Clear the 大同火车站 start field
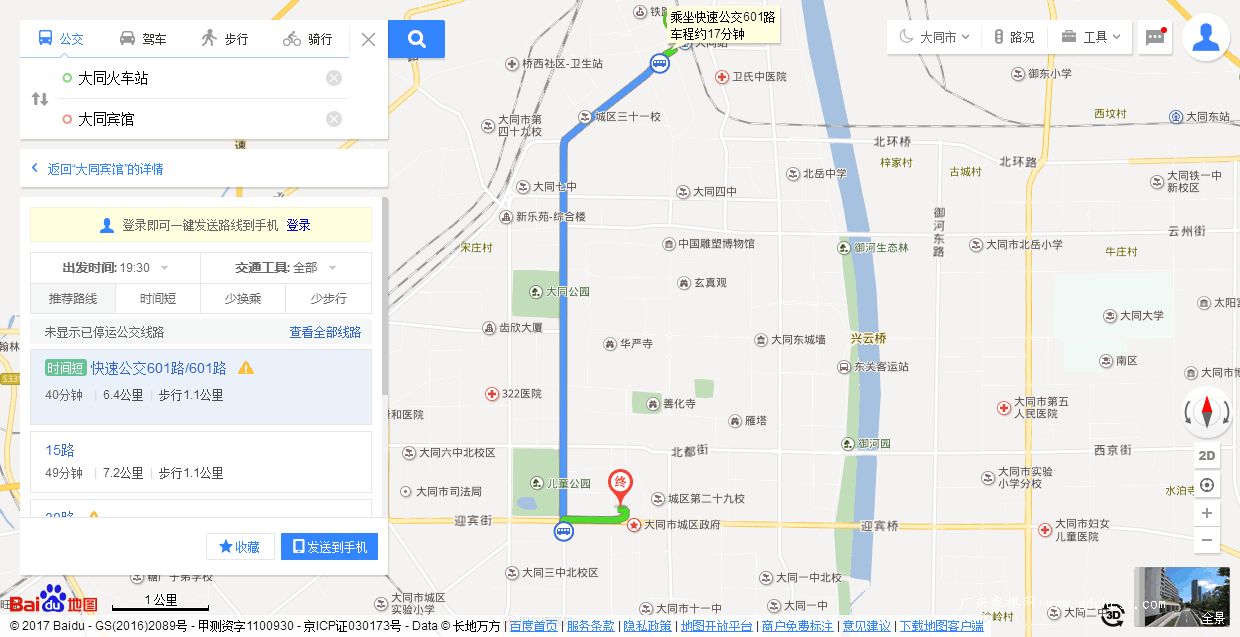Screen dimensions: 1240x637 (x=334, y=78)
